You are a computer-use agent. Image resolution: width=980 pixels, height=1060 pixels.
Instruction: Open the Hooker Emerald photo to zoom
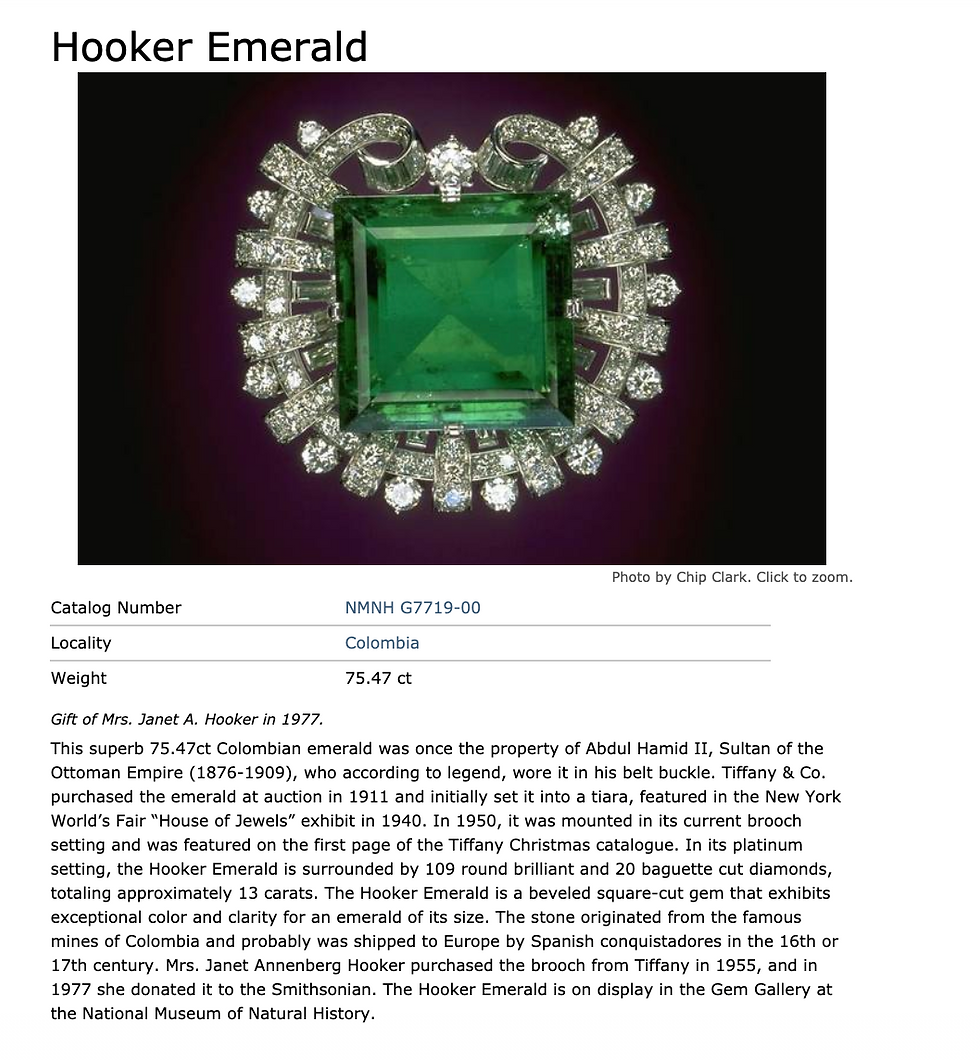451,318
